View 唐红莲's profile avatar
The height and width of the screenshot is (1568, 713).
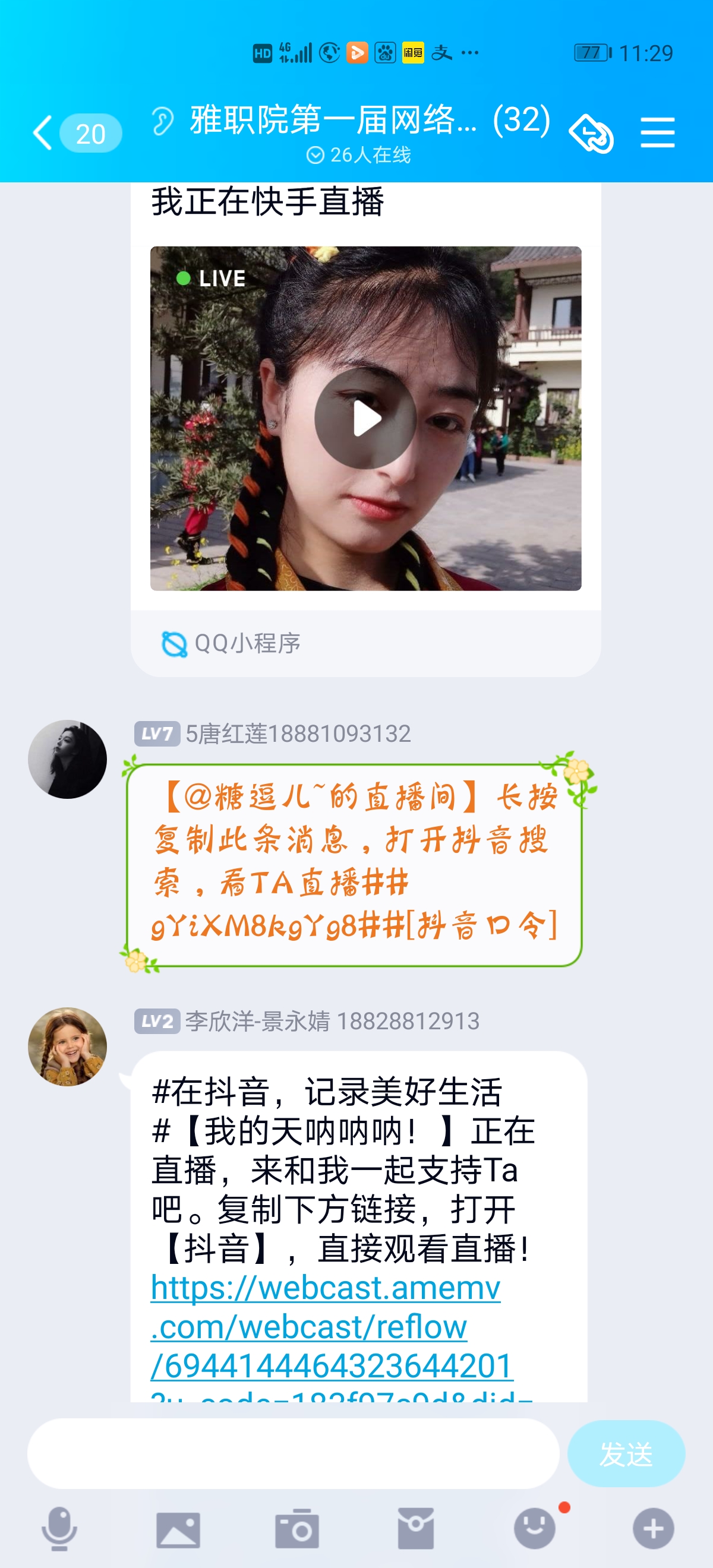click(68, 759)
